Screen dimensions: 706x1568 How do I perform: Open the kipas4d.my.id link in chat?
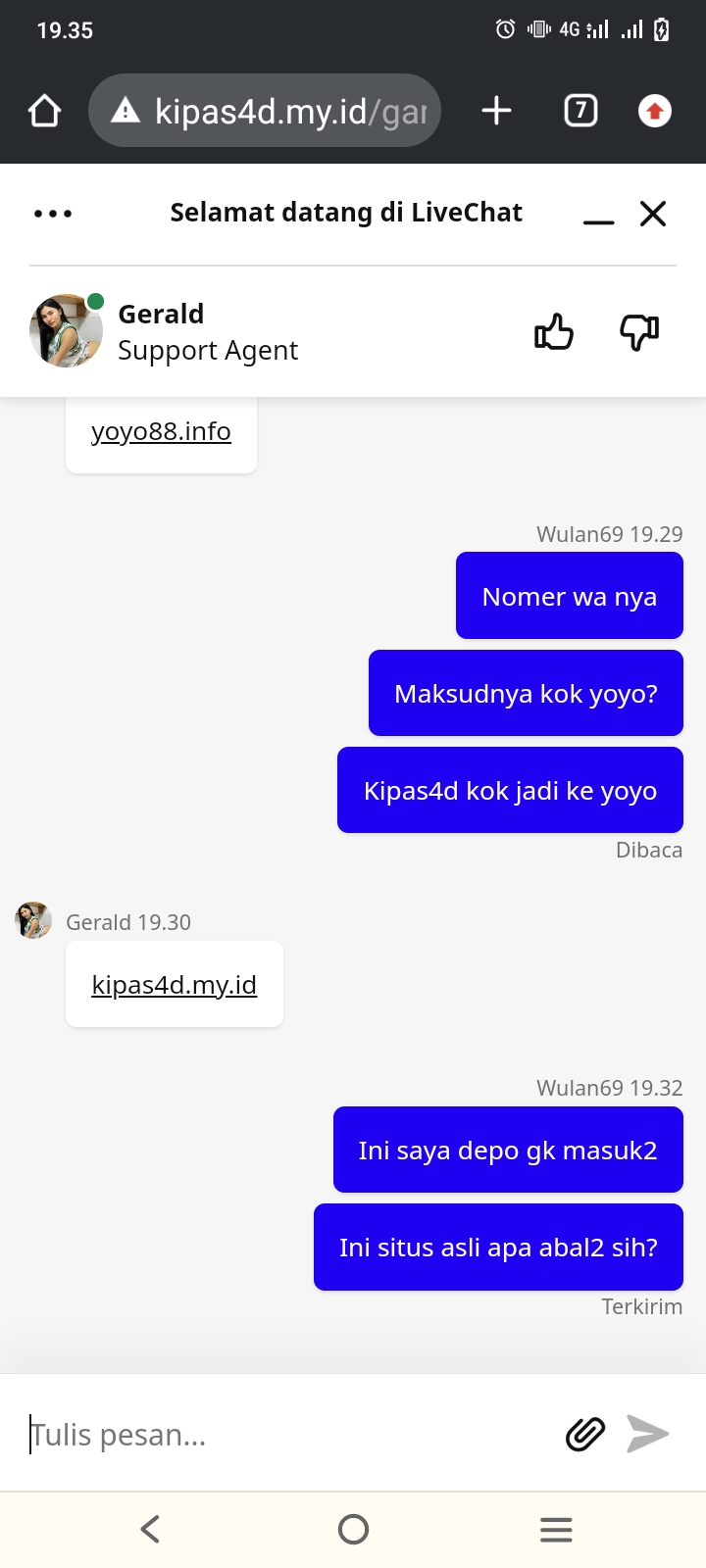point(174,985)
